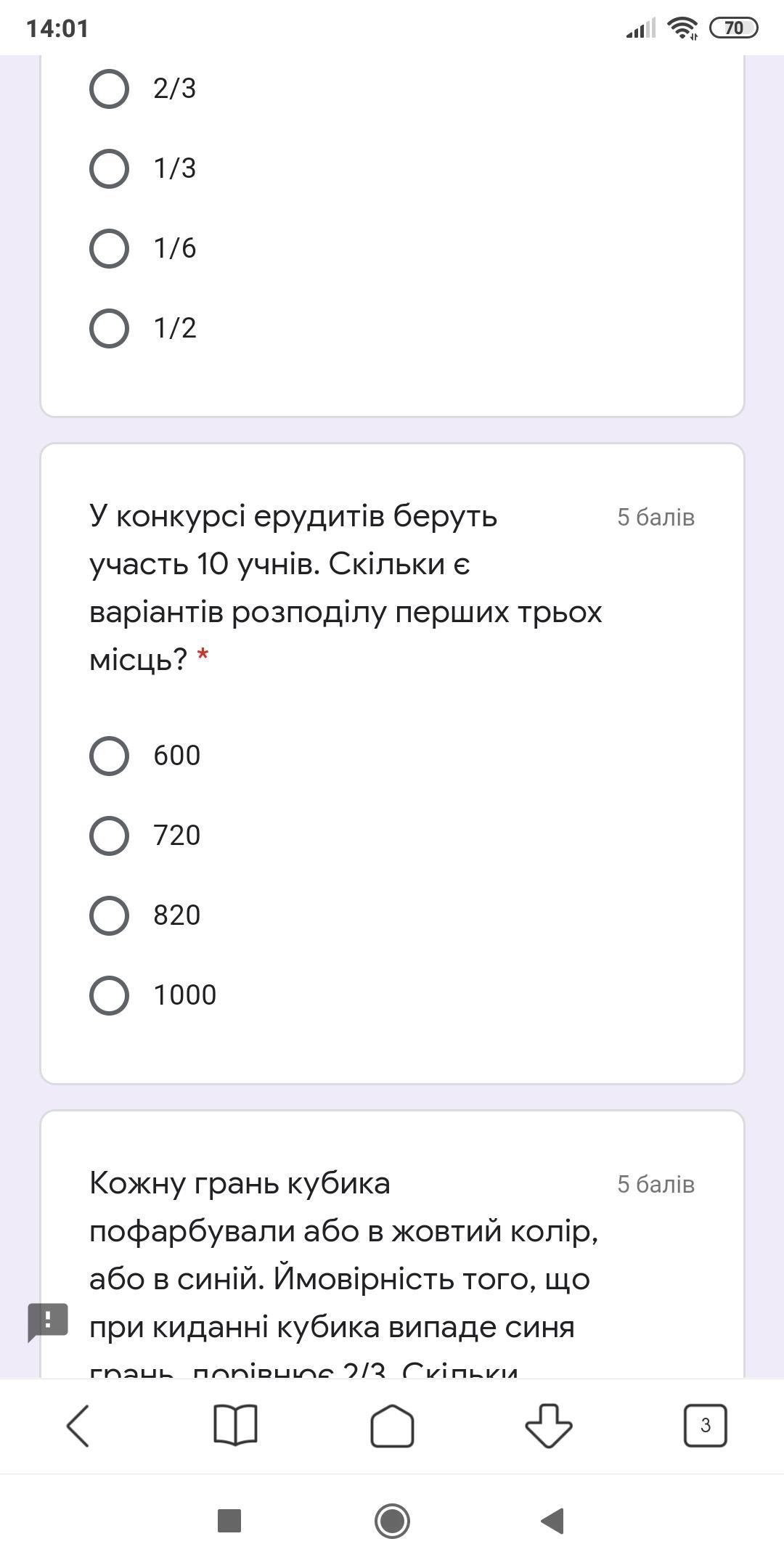This screenshot has width=784, height=1568.
Task: Open recent apps with the square button
Action: pos(229,1521)
